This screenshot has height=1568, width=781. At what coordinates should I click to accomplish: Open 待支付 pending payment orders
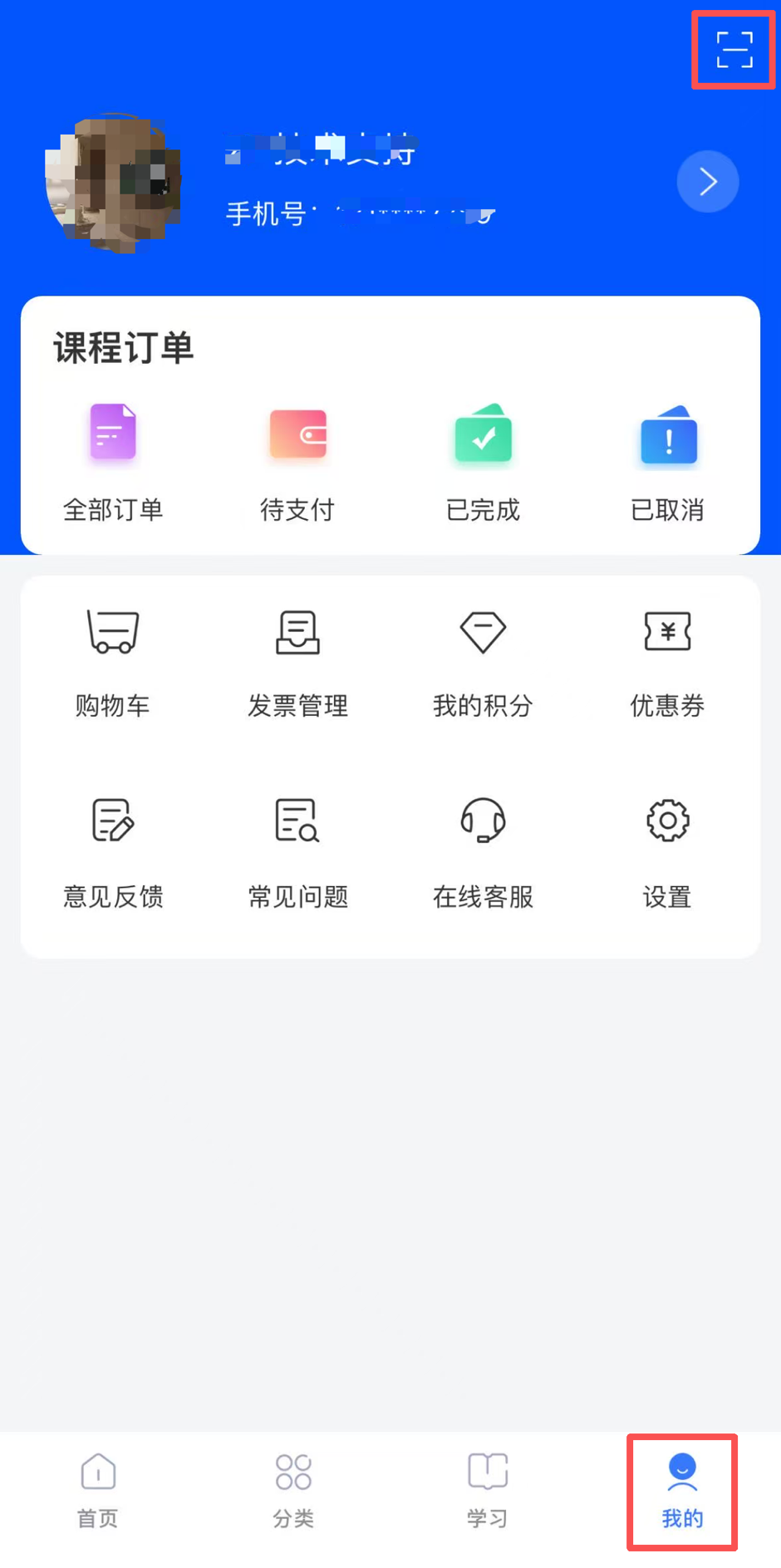point(297,461)
